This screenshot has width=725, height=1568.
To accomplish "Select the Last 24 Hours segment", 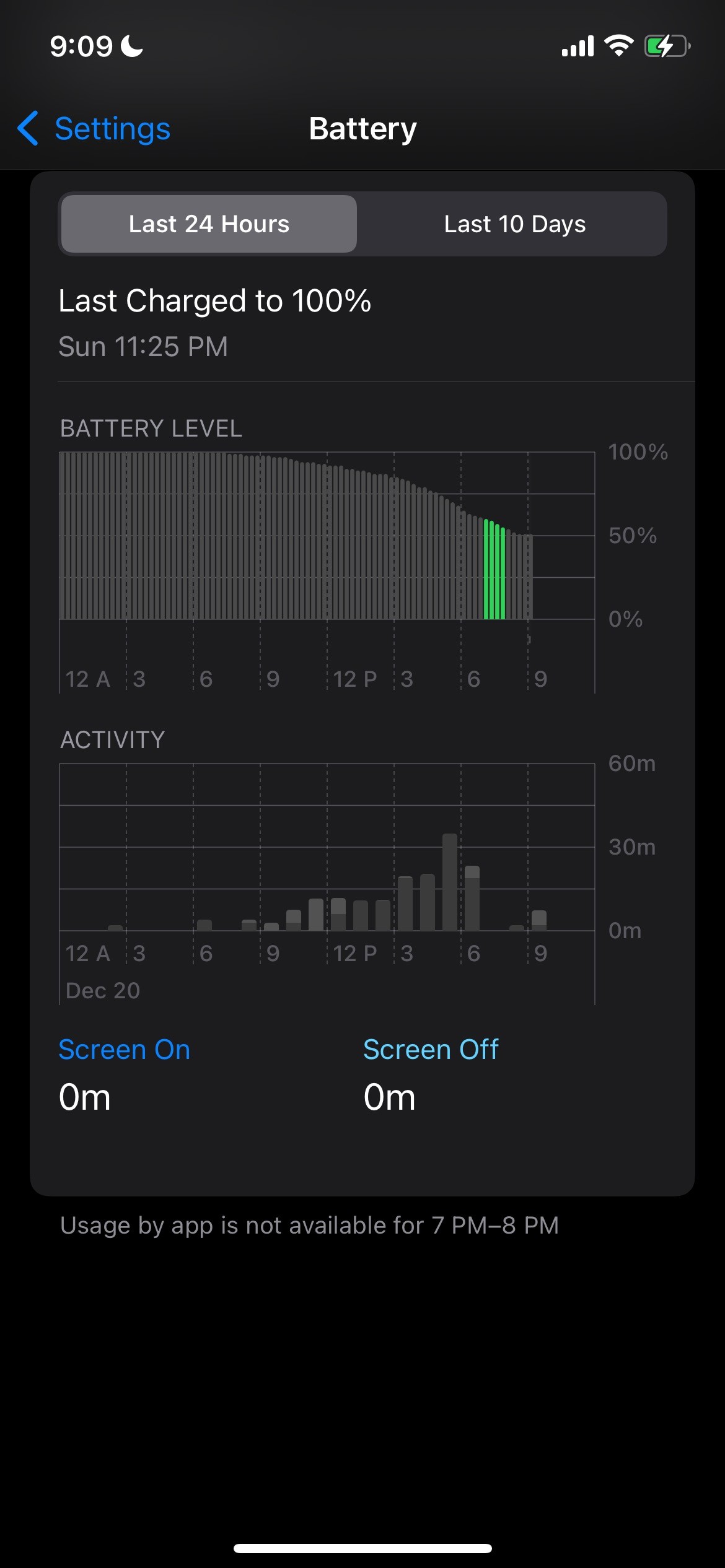I will pyautogui.click(x=209, y=224).
